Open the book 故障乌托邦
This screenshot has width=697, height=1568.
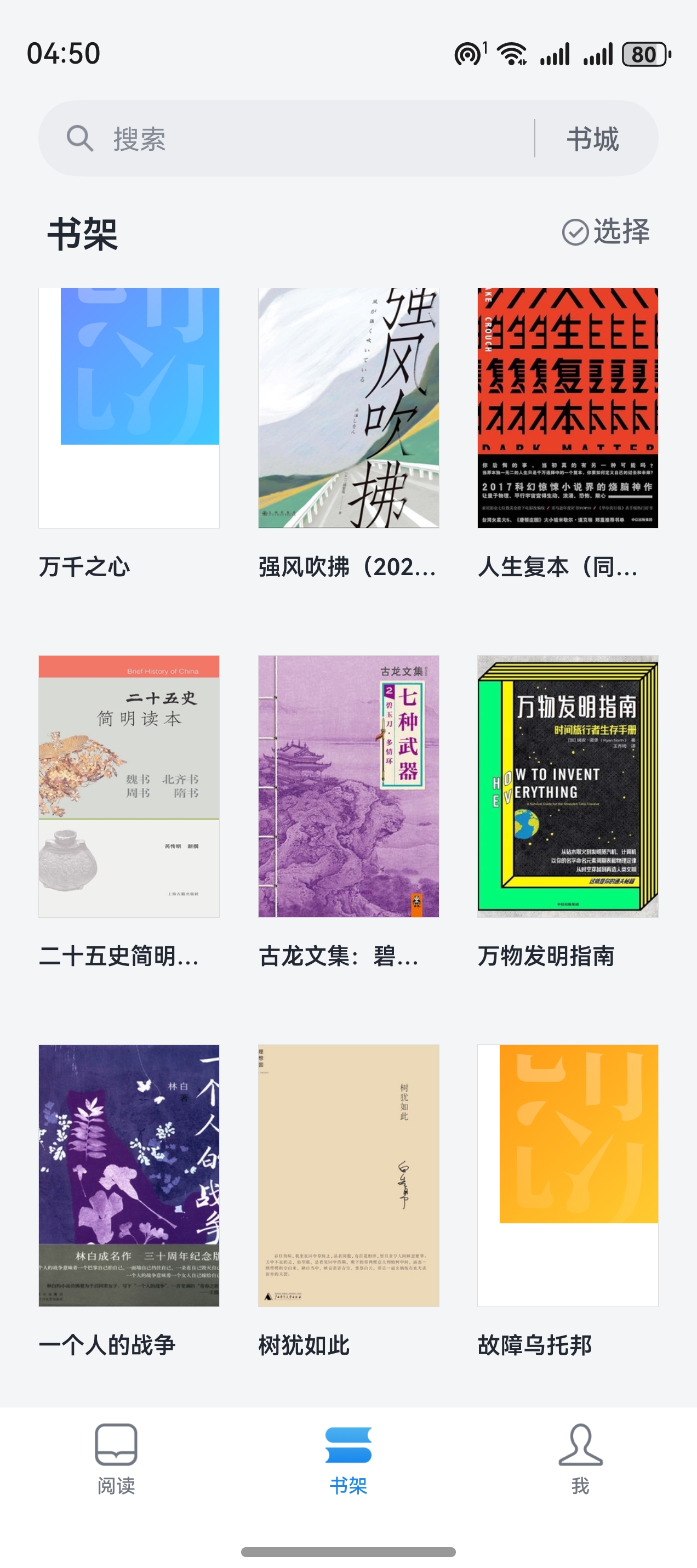pos(568,1175)
